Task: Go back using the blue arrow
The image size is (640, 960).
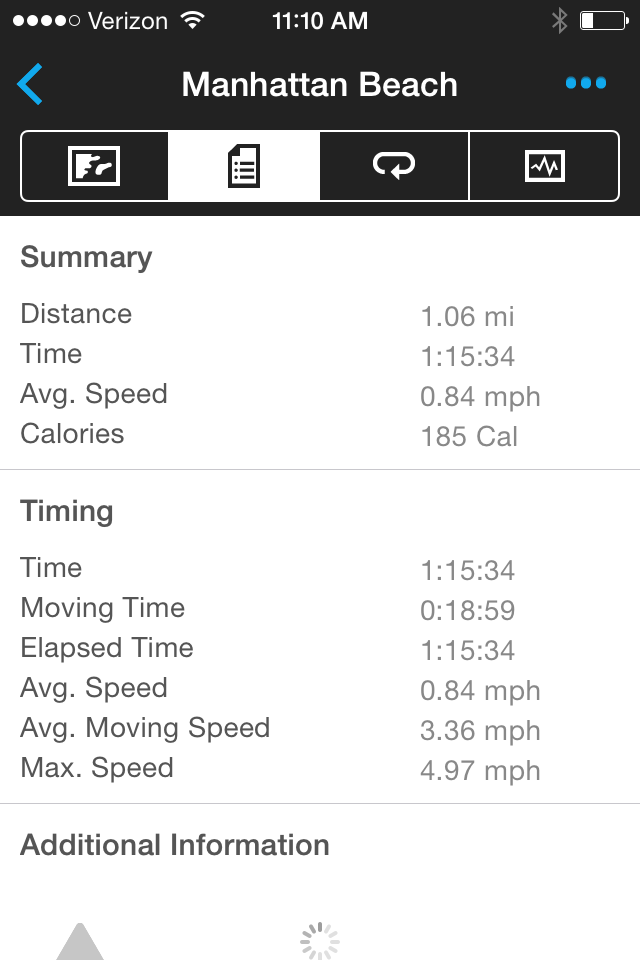Action: tap(30, 85)
